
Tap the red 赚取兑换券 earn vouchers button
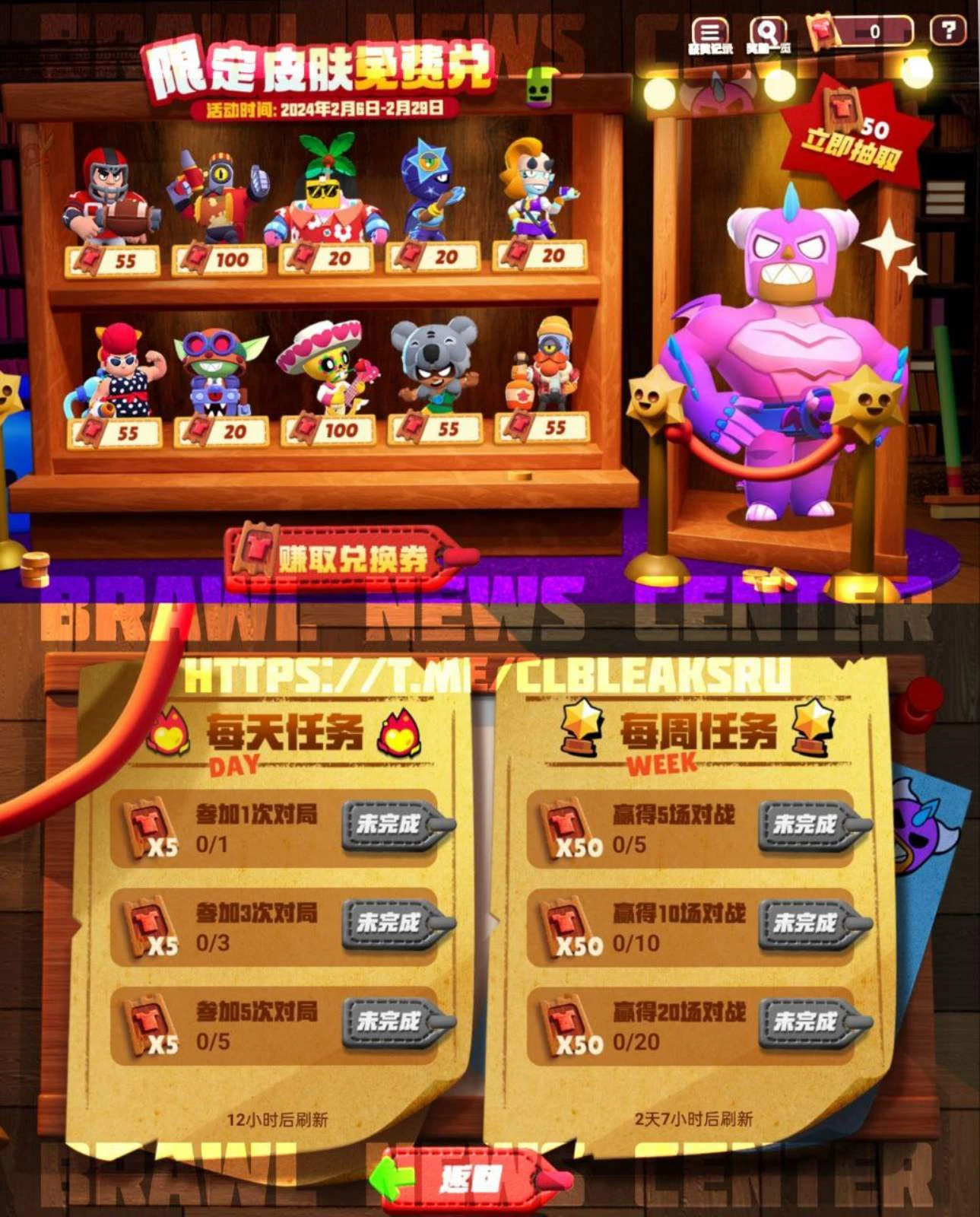pyautogui.click(x=350, y=558)
